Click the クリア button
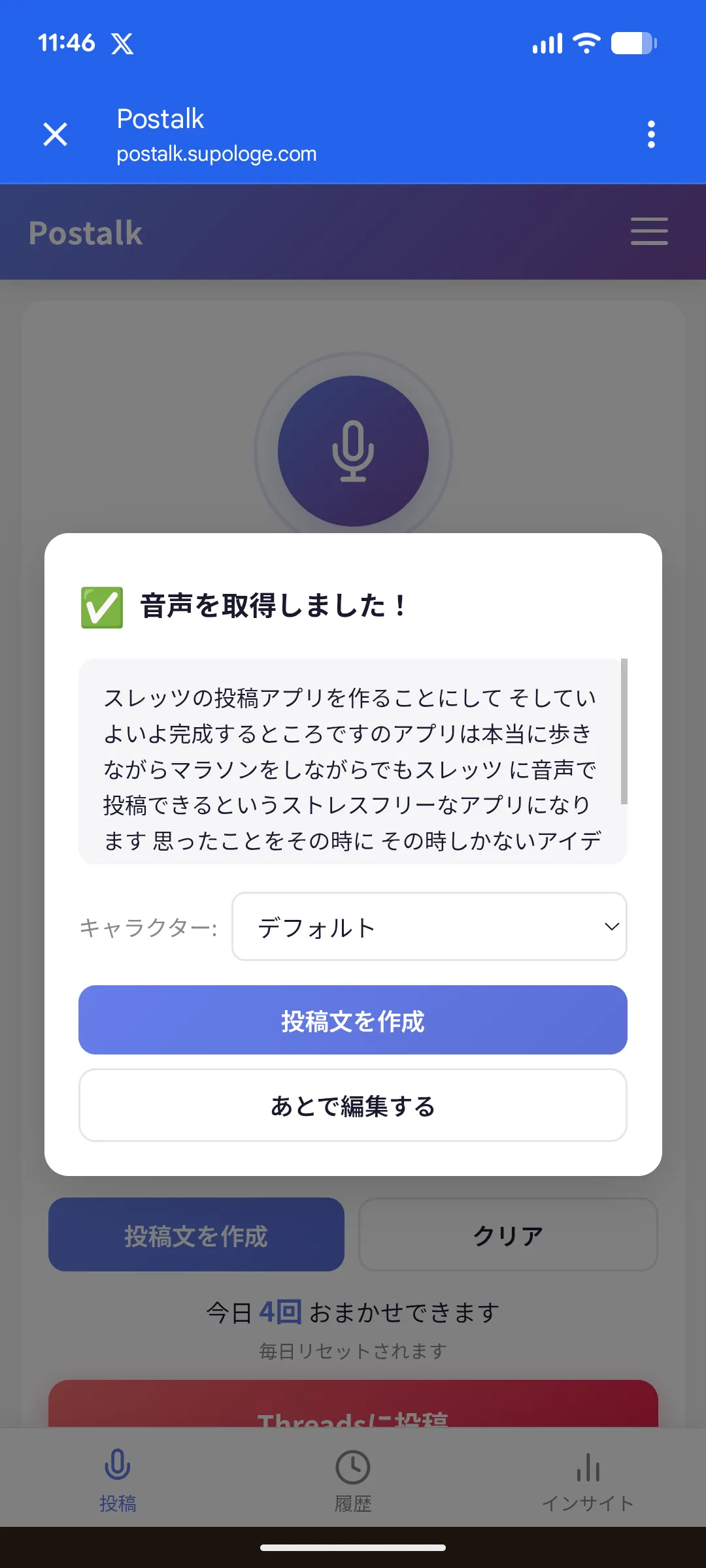 tap(508, 1235)
